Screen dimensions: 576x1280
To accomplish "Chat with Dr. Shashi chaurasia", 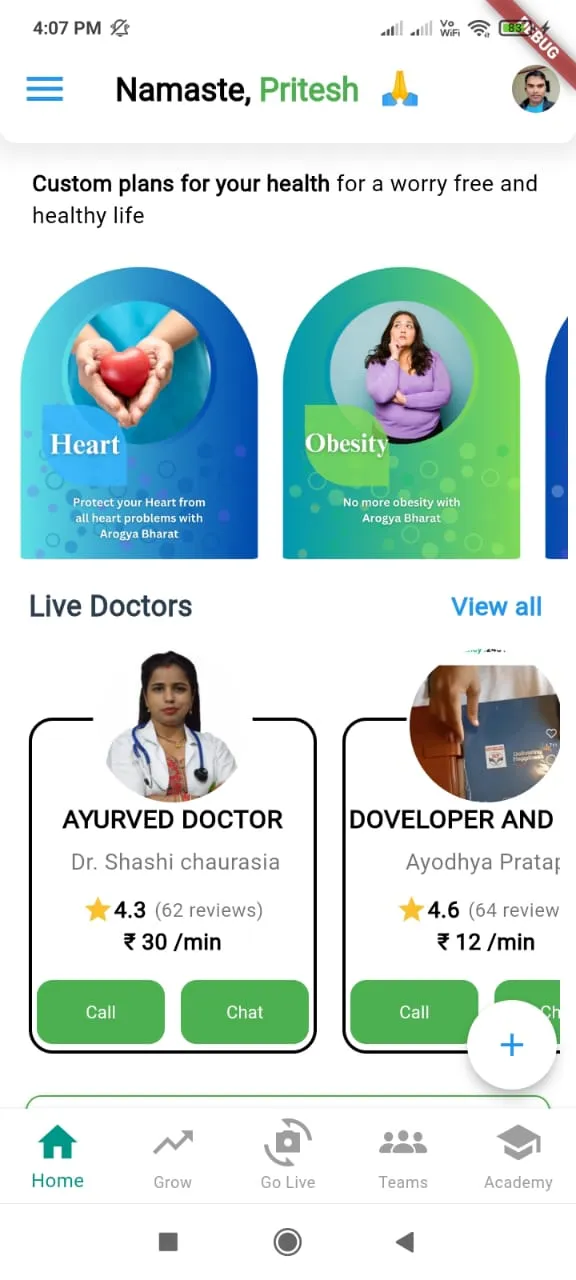I will pos(245,1012).
